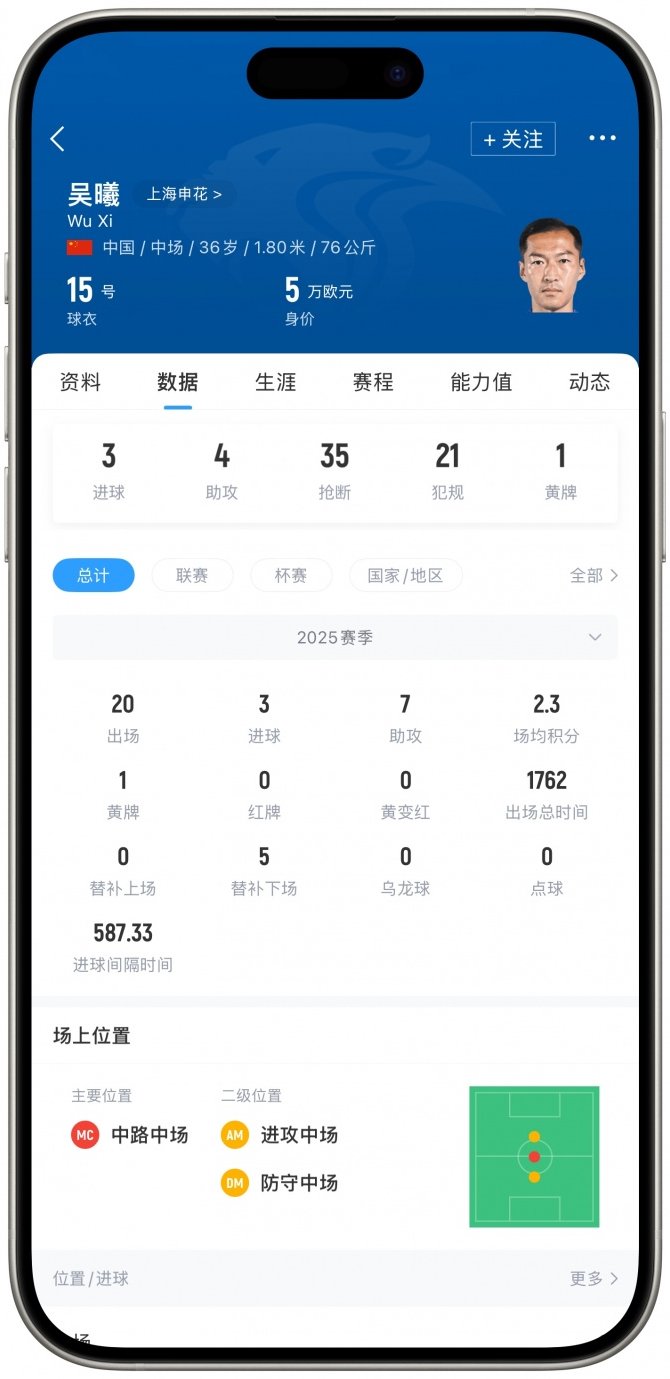Switch to the 资料 tab
This screenshot has width=670, height=1379.
[x=80, y=382]
